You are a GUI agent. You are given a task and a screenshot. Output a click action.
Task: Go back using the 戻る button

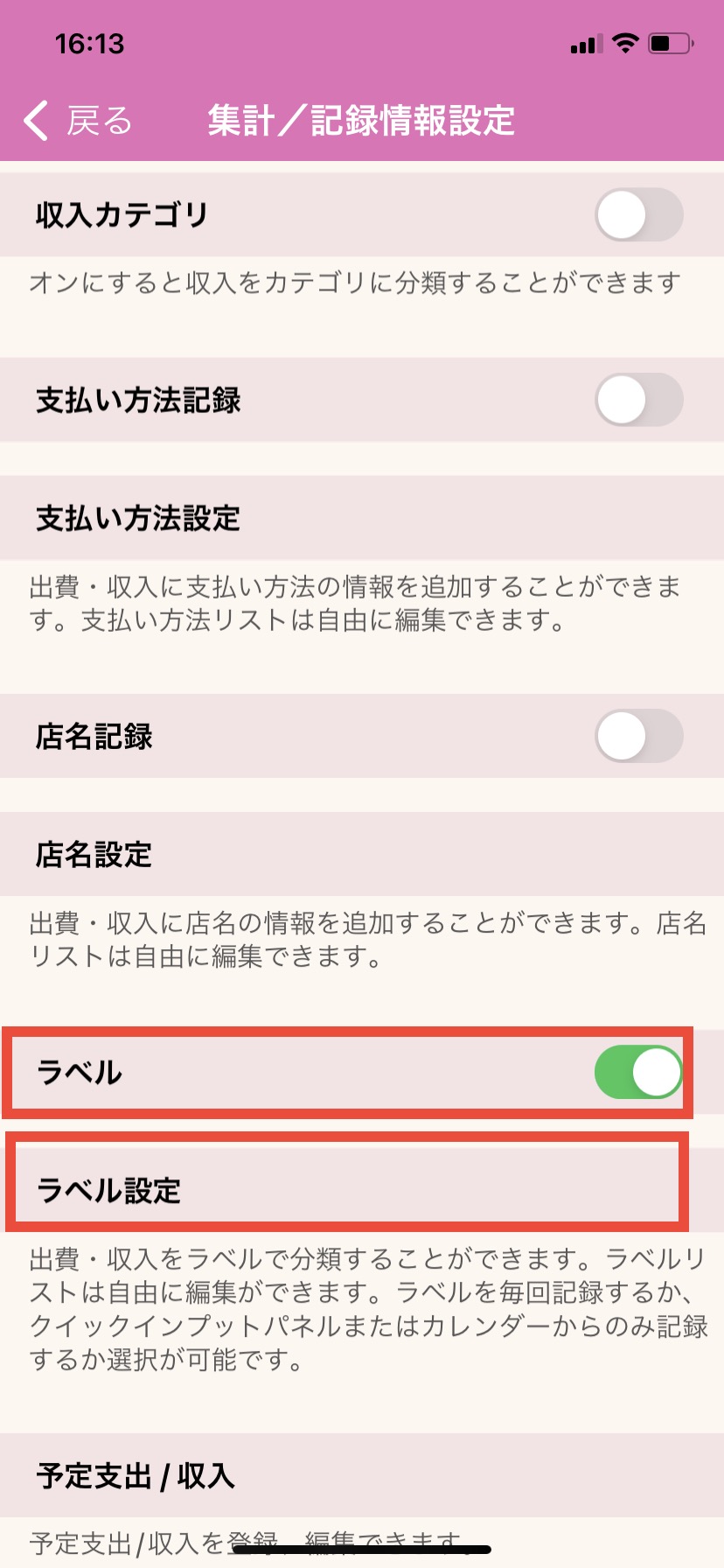79,121
